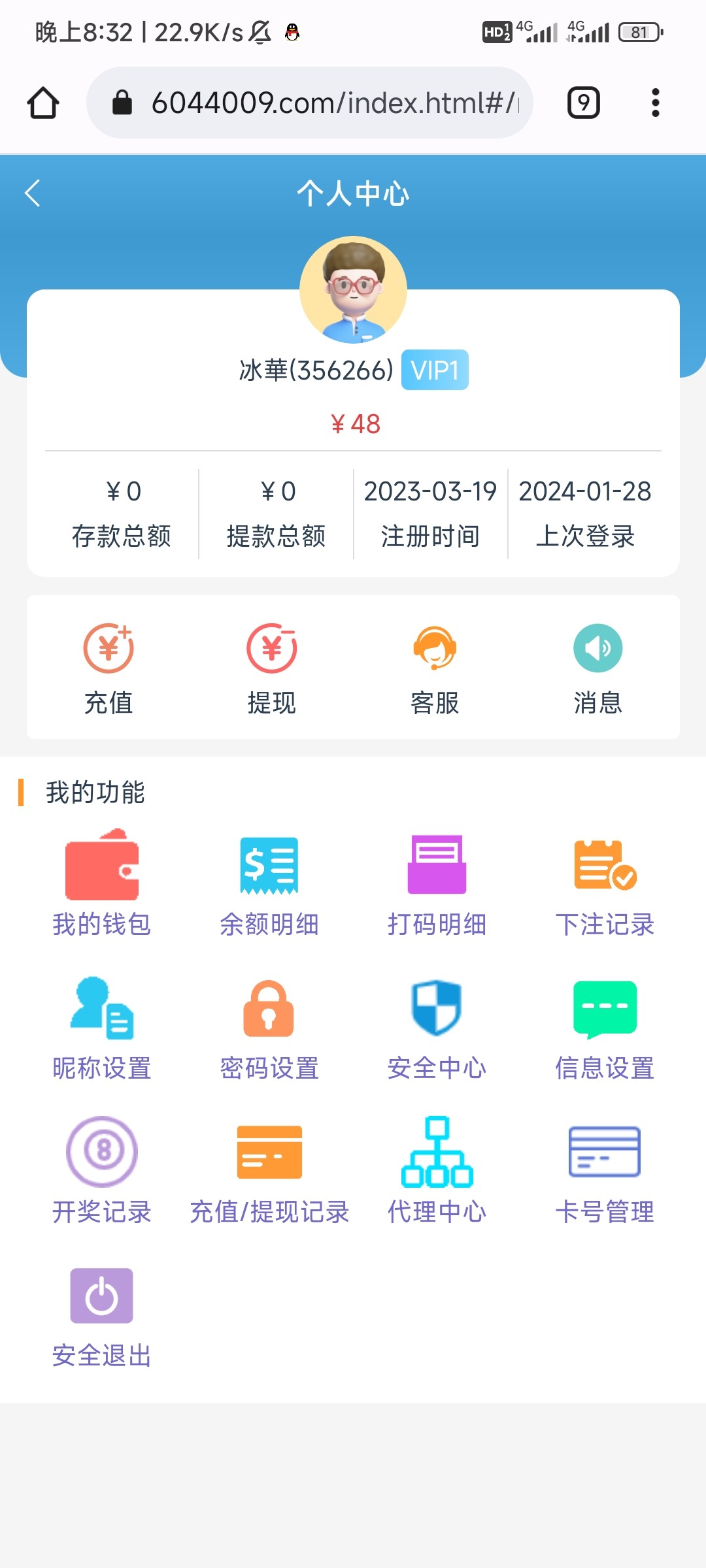Open 充值/提现记录 transaction records
Image resolution: width=706 pixels, height=1568 pixels.
click(x=269, y=1171)
